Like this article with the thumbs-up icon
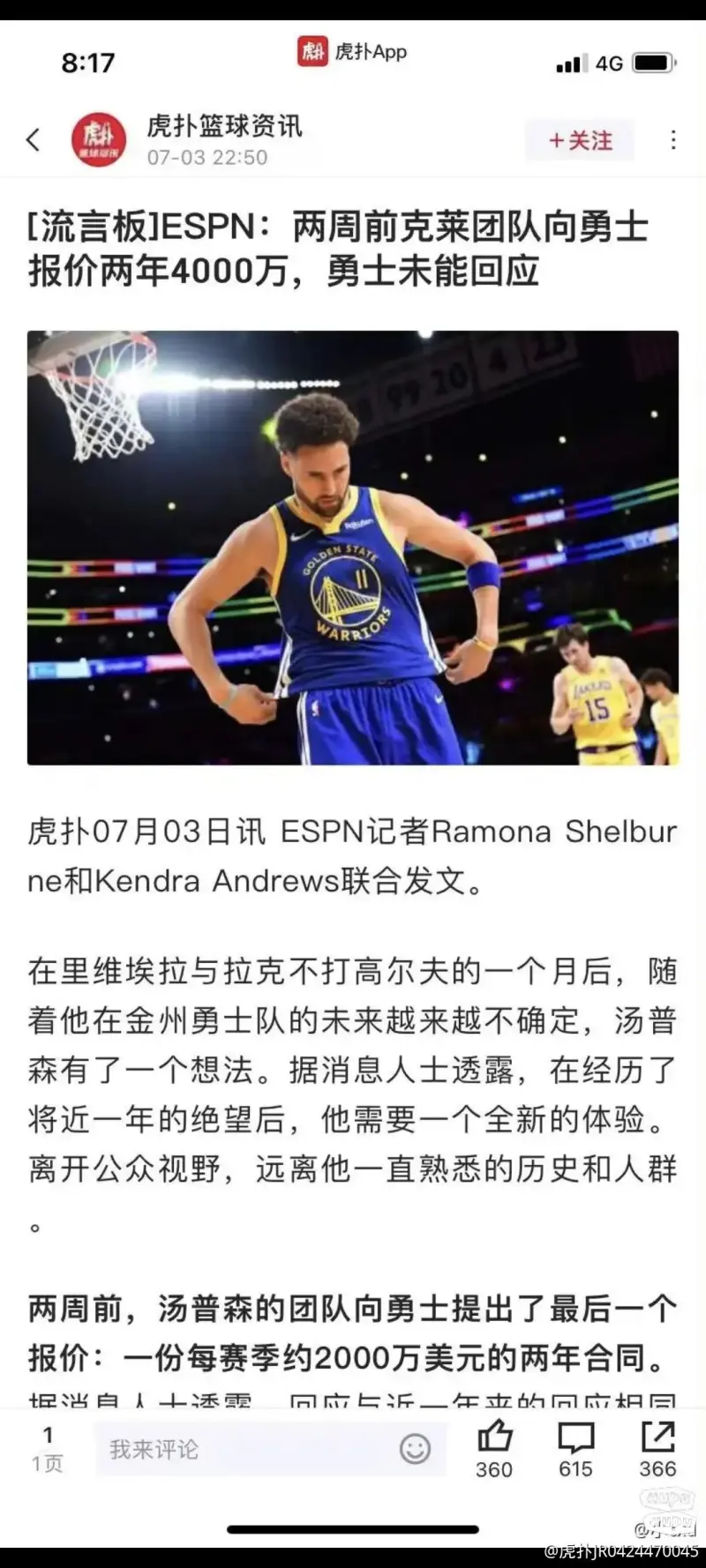The image size is (706, 1568). tap(494, 1437)
